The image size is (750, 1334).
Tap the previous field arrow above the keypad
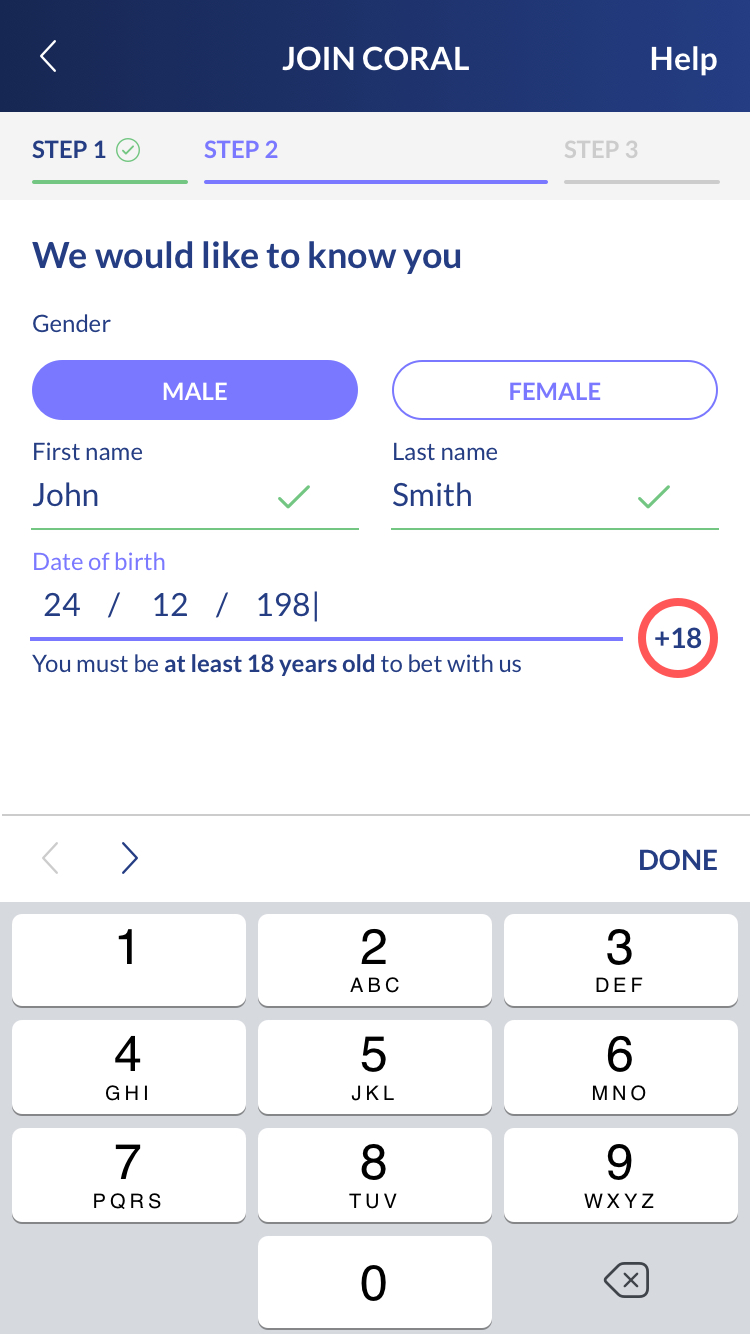coord(51,858)
